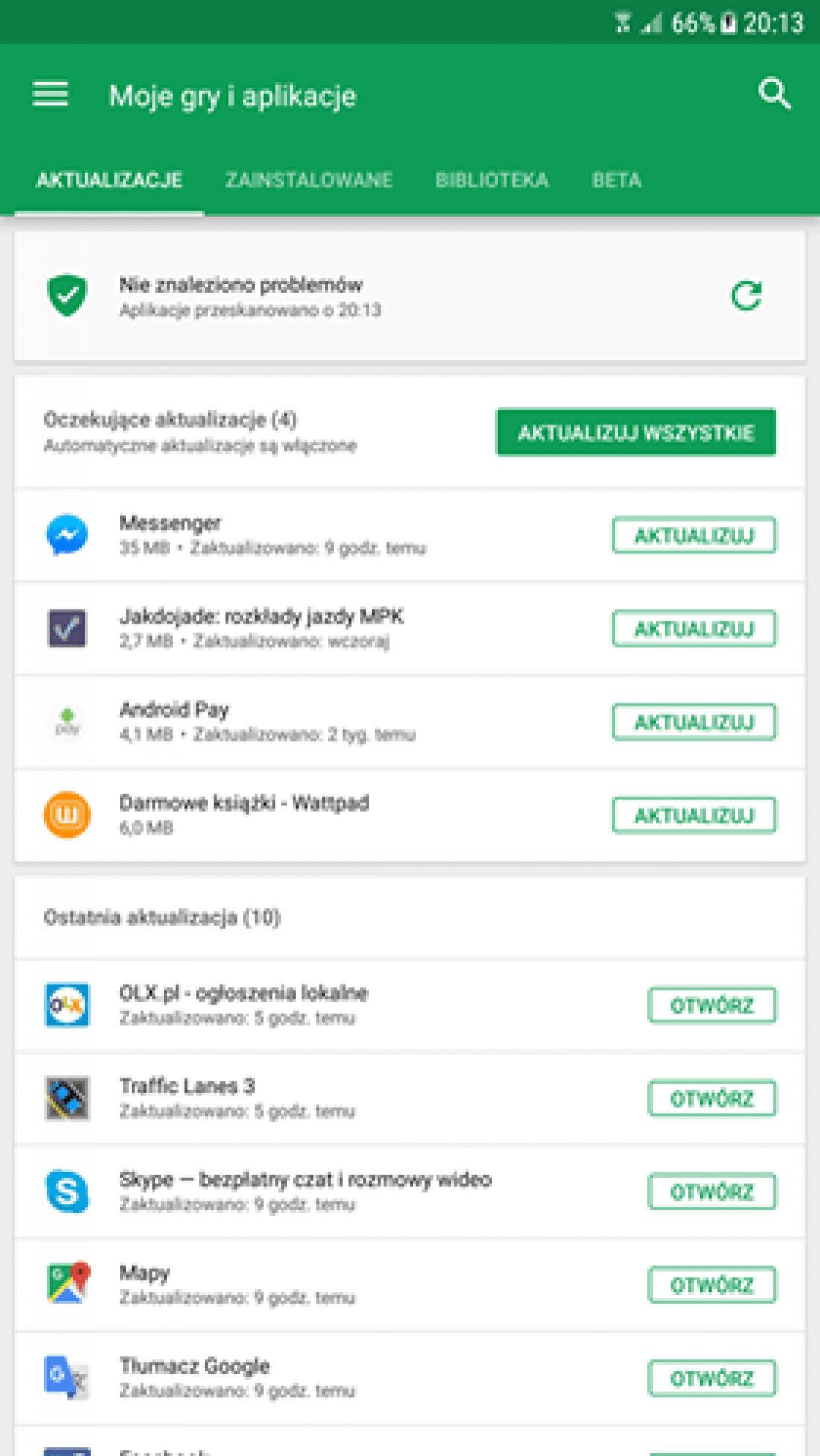
Task: Update Android Pay
Action: (694, 722)
